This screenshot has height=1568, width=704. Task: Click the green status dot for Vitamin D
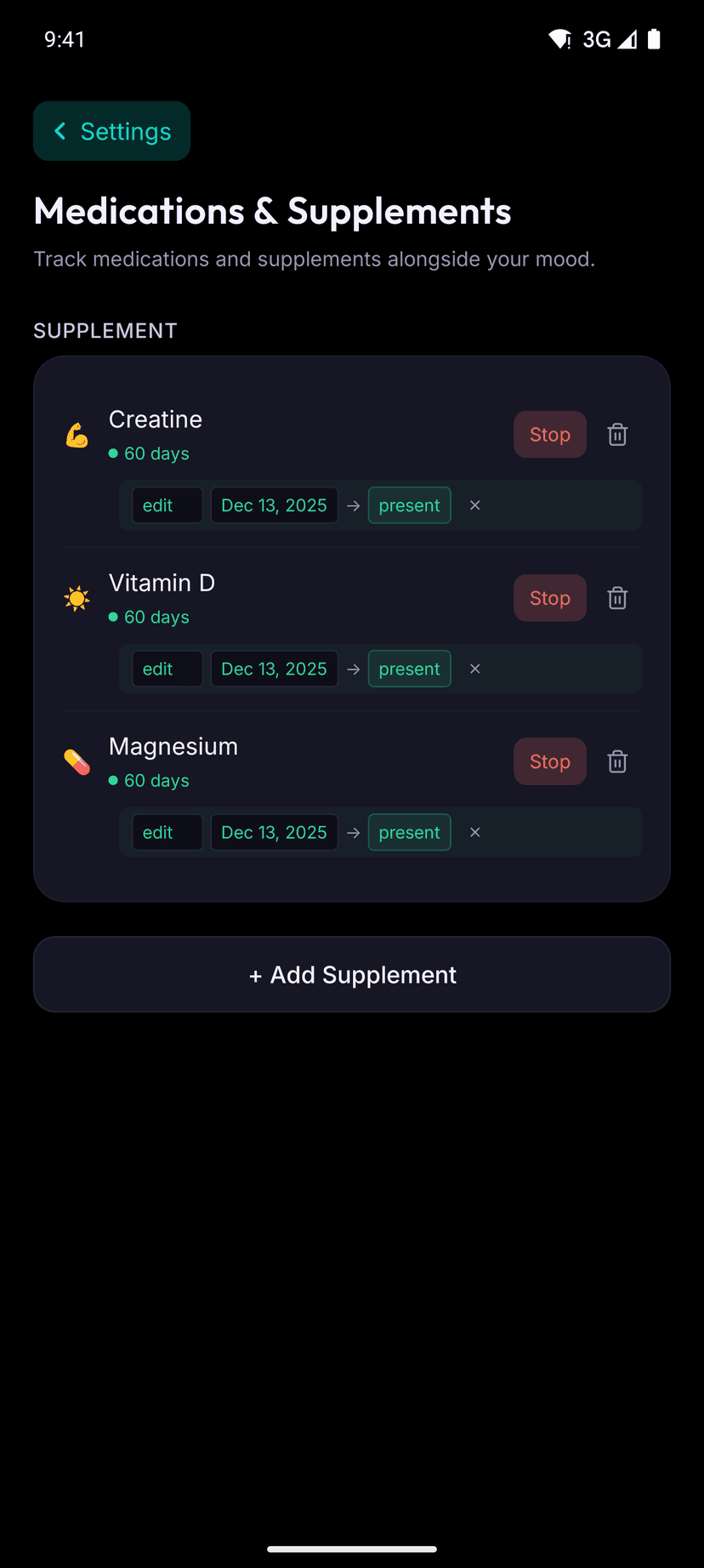coord(114,617)
